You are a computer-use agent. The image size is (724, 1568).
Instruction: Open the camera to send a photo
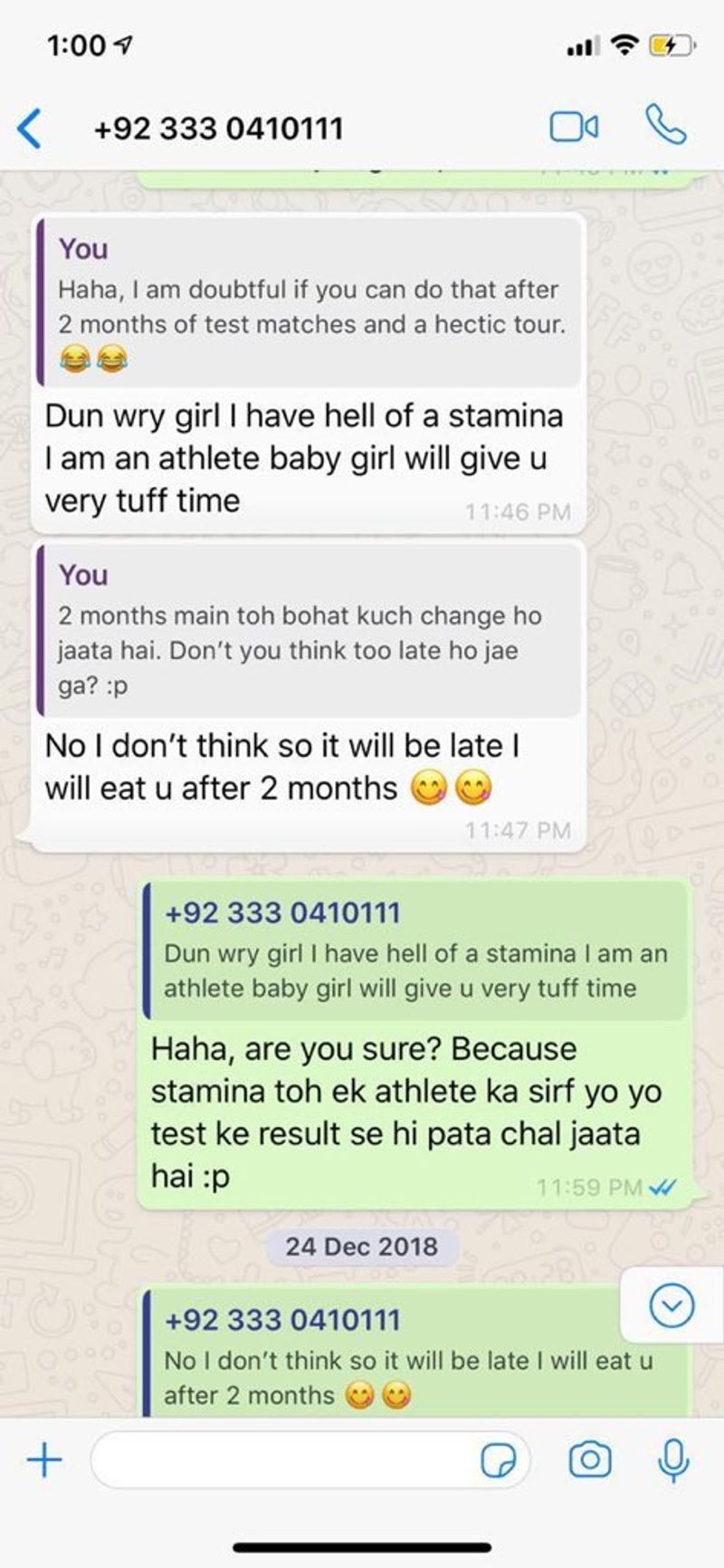589,1459
